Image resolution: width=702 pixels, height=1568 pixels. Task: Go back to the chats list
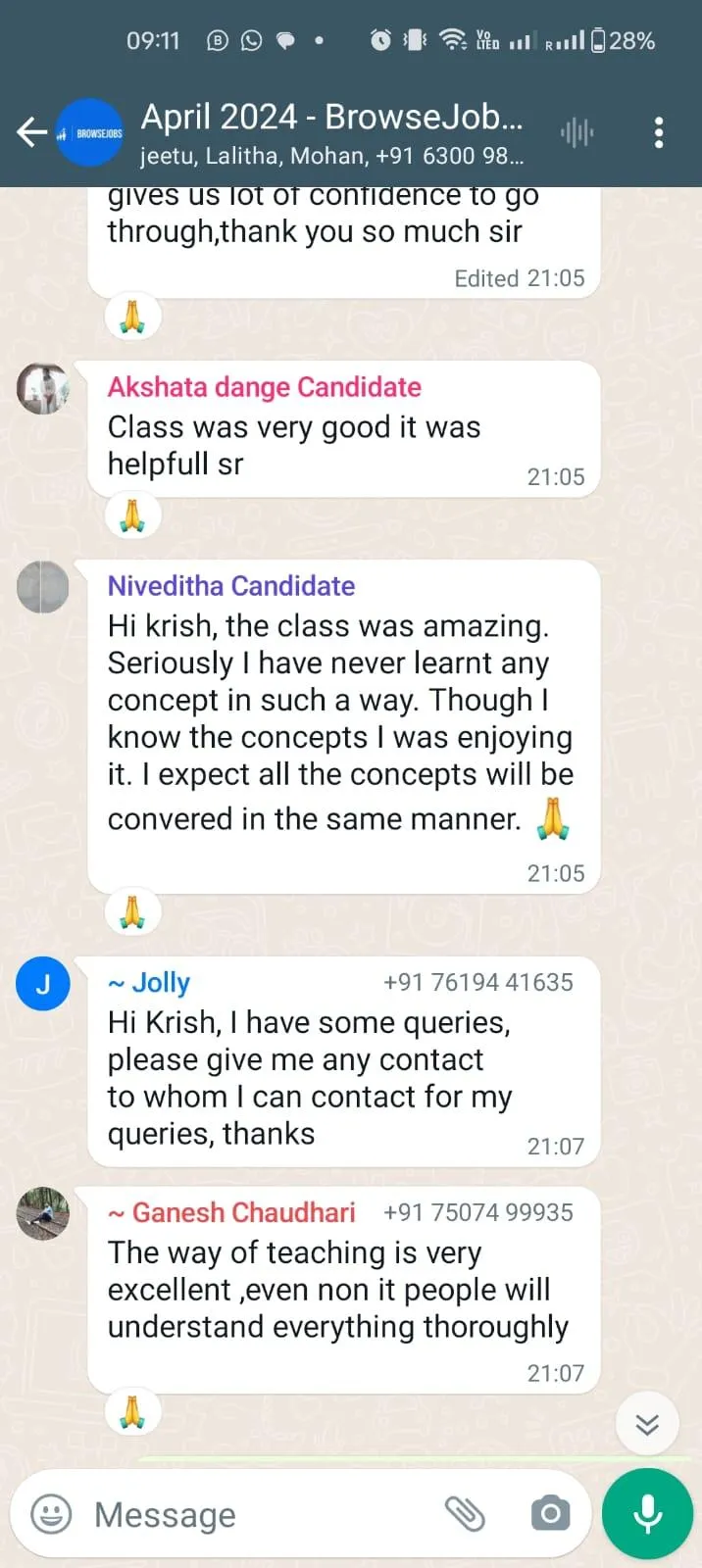(31, 132)
